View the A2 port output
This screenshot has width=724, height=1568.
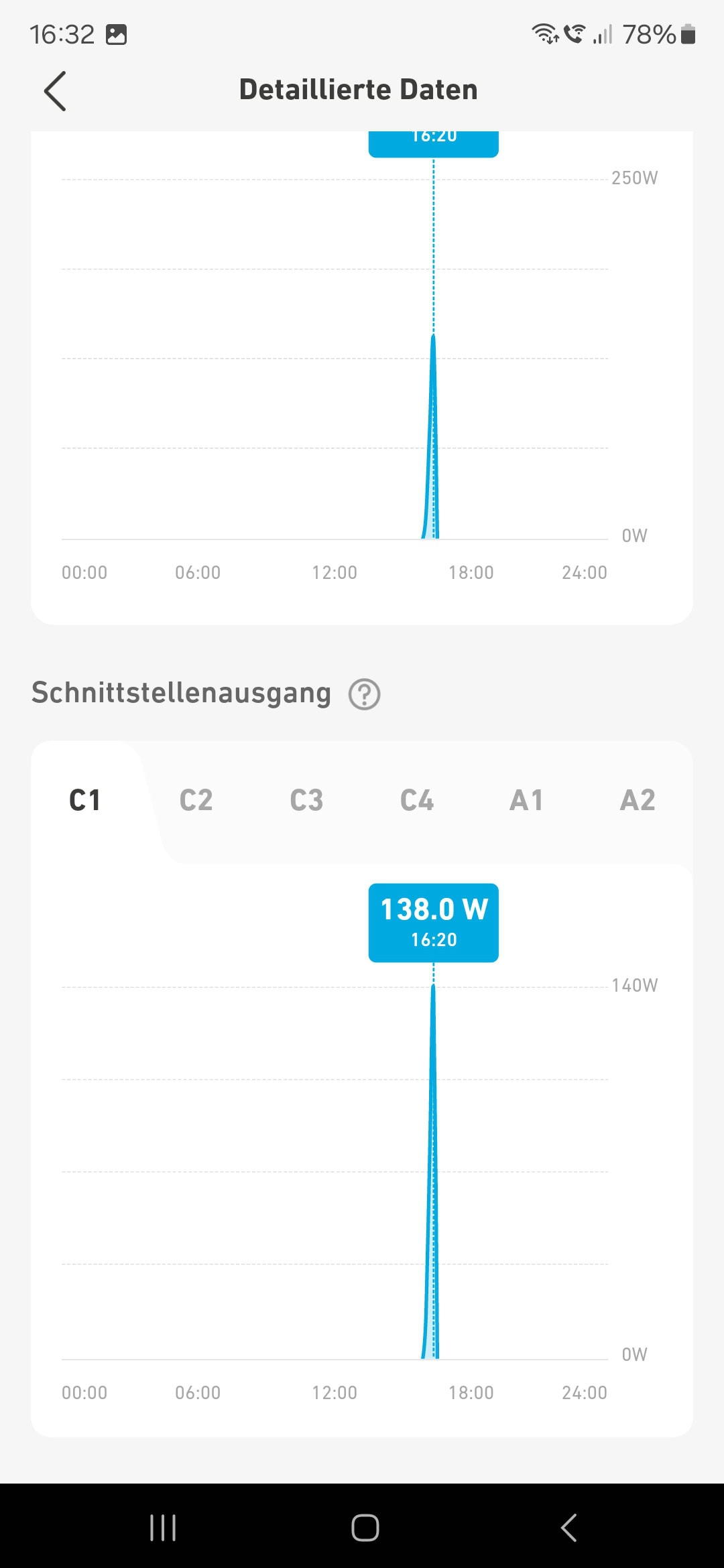click(x=638, y=800)
